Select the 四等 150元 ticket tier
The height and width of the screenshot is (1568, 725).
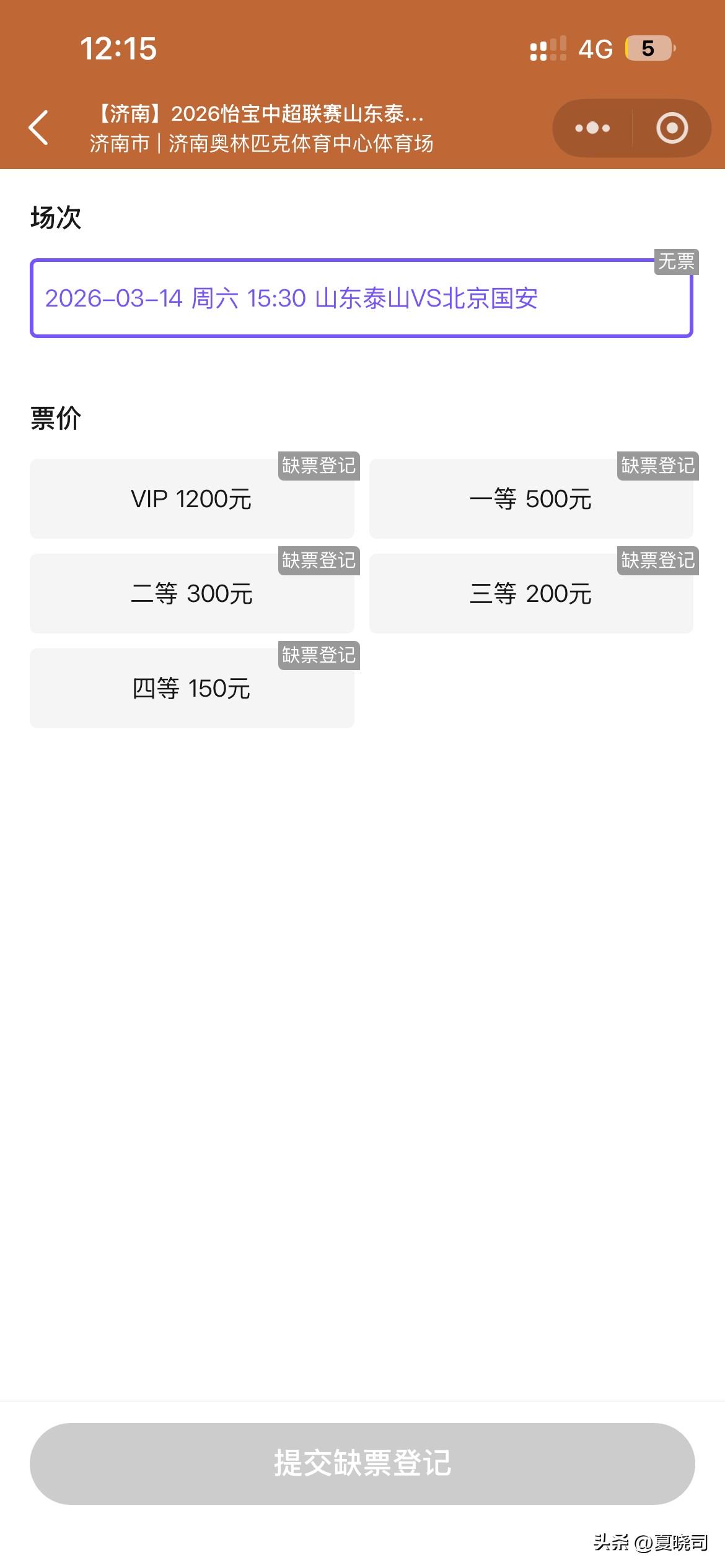[191, 687]
